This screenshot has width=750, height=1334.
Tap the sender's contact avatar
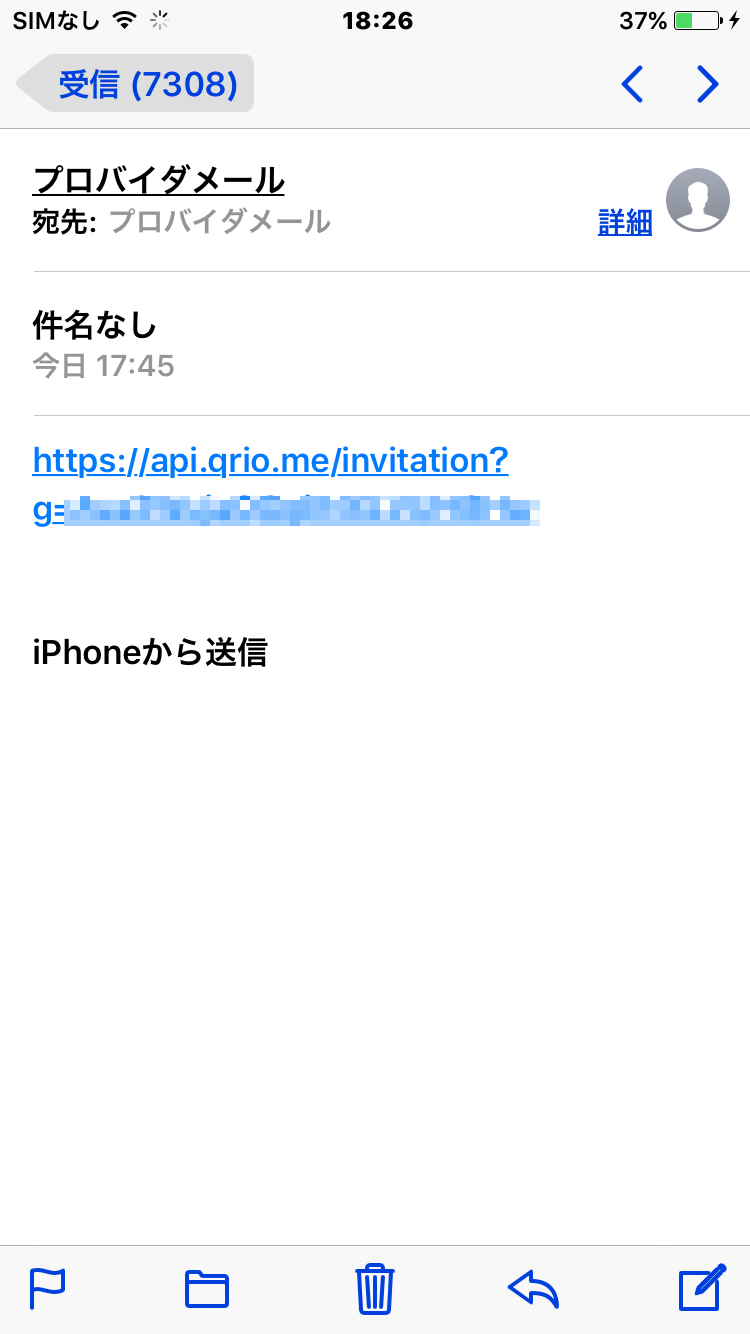pos(697,200)
